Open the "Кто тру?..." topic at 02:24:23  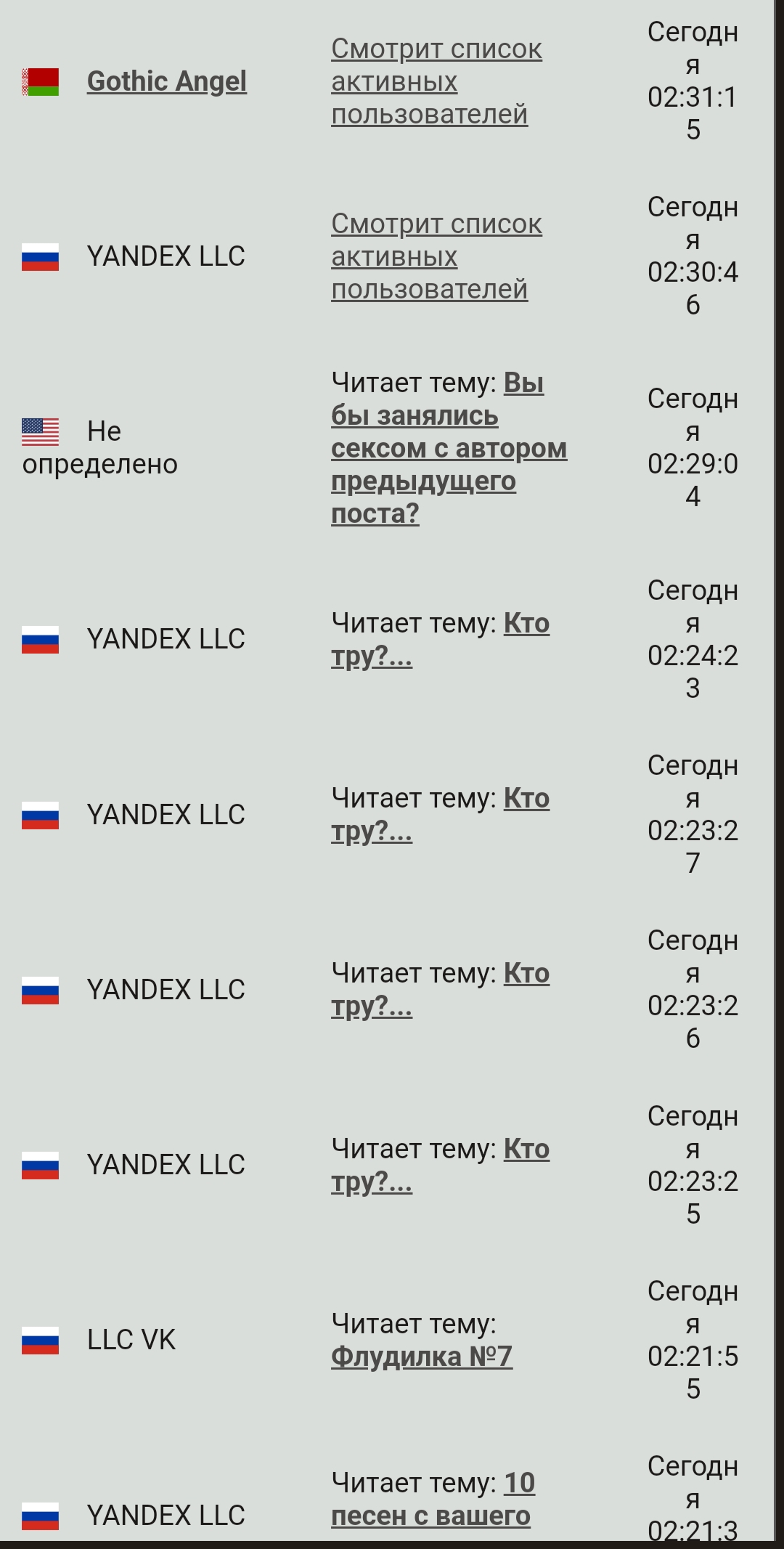[440, 640]
